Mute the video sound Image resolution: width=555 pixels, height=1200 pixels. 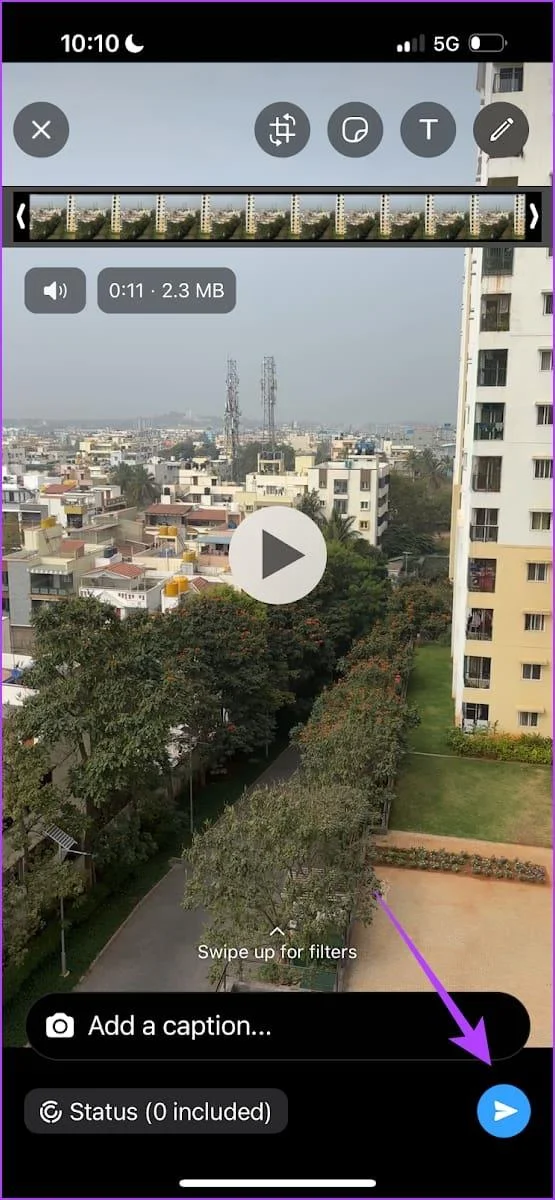tap(55, 291)
